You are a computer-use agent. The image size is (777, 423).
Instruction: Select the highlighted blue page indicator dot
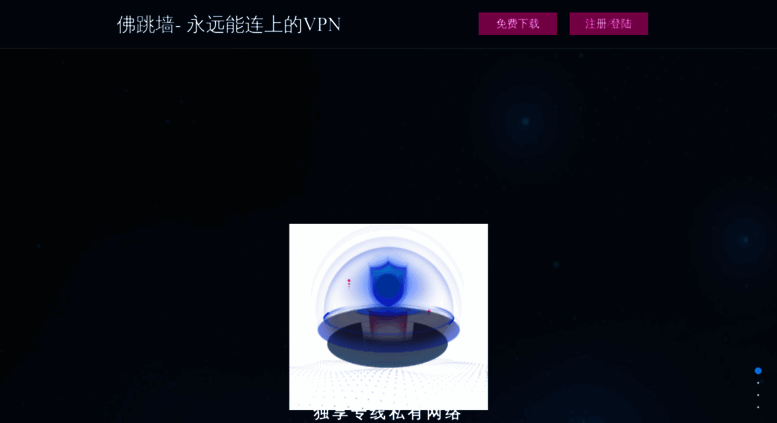[758, 371]
